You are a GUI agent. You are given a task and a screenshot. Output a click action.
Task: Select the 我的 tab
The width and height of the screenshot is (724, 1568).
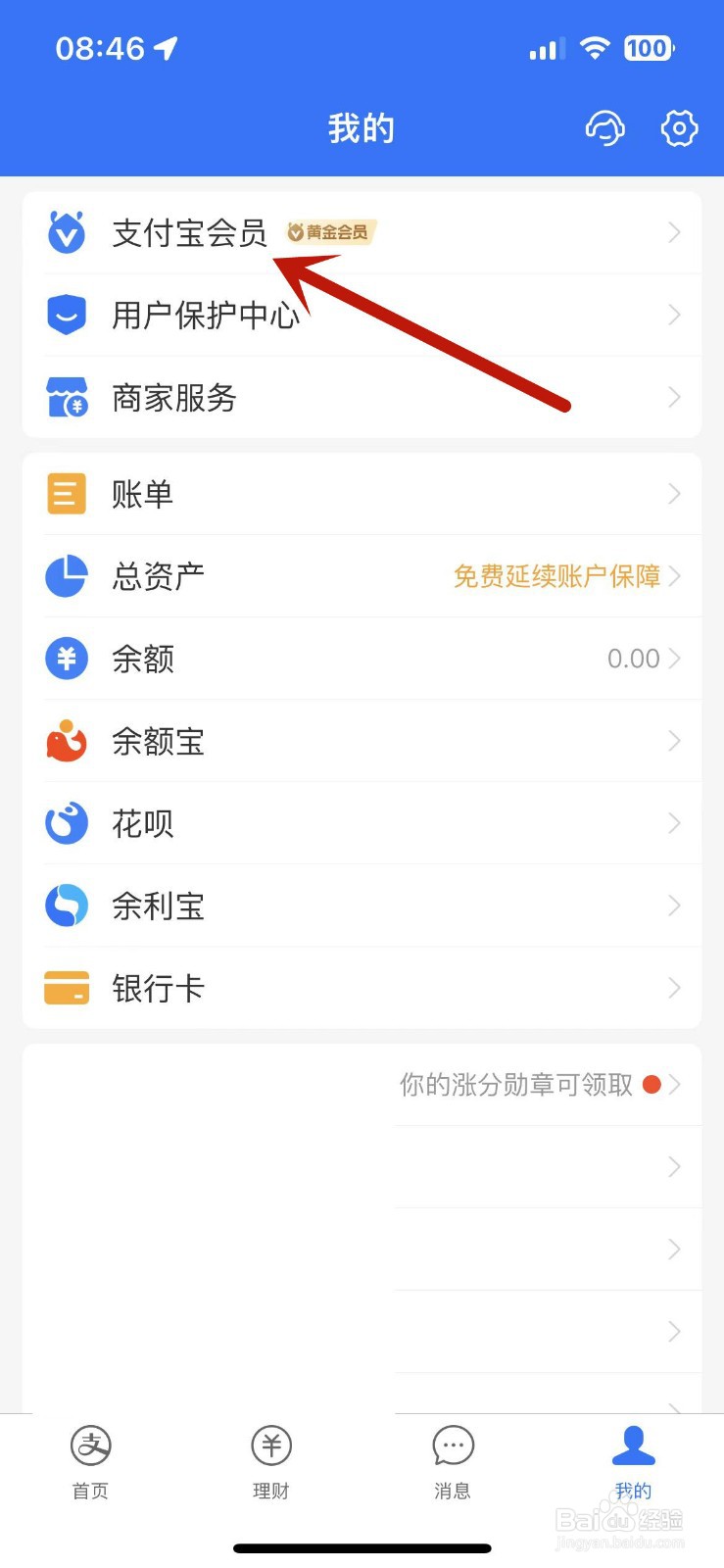tap(633, 1462)
